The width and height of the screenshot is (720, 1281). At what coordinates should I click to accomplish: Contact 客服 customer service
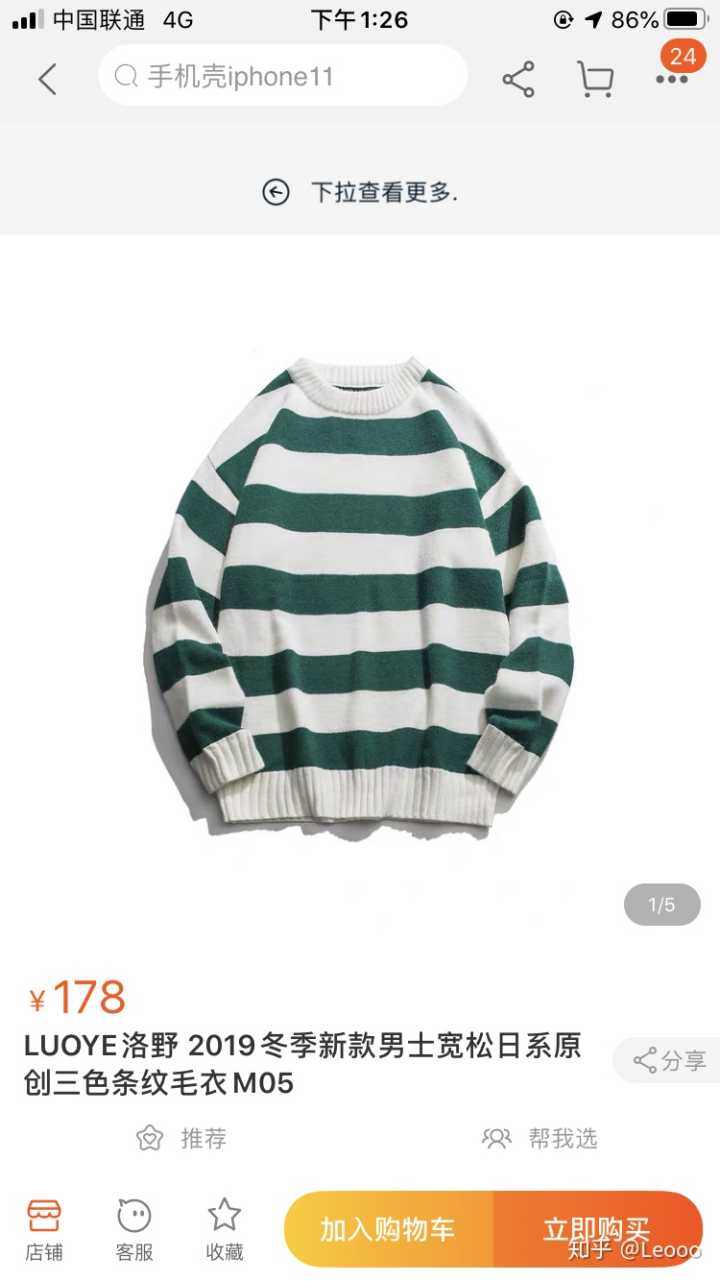(x=134, y=1229)
